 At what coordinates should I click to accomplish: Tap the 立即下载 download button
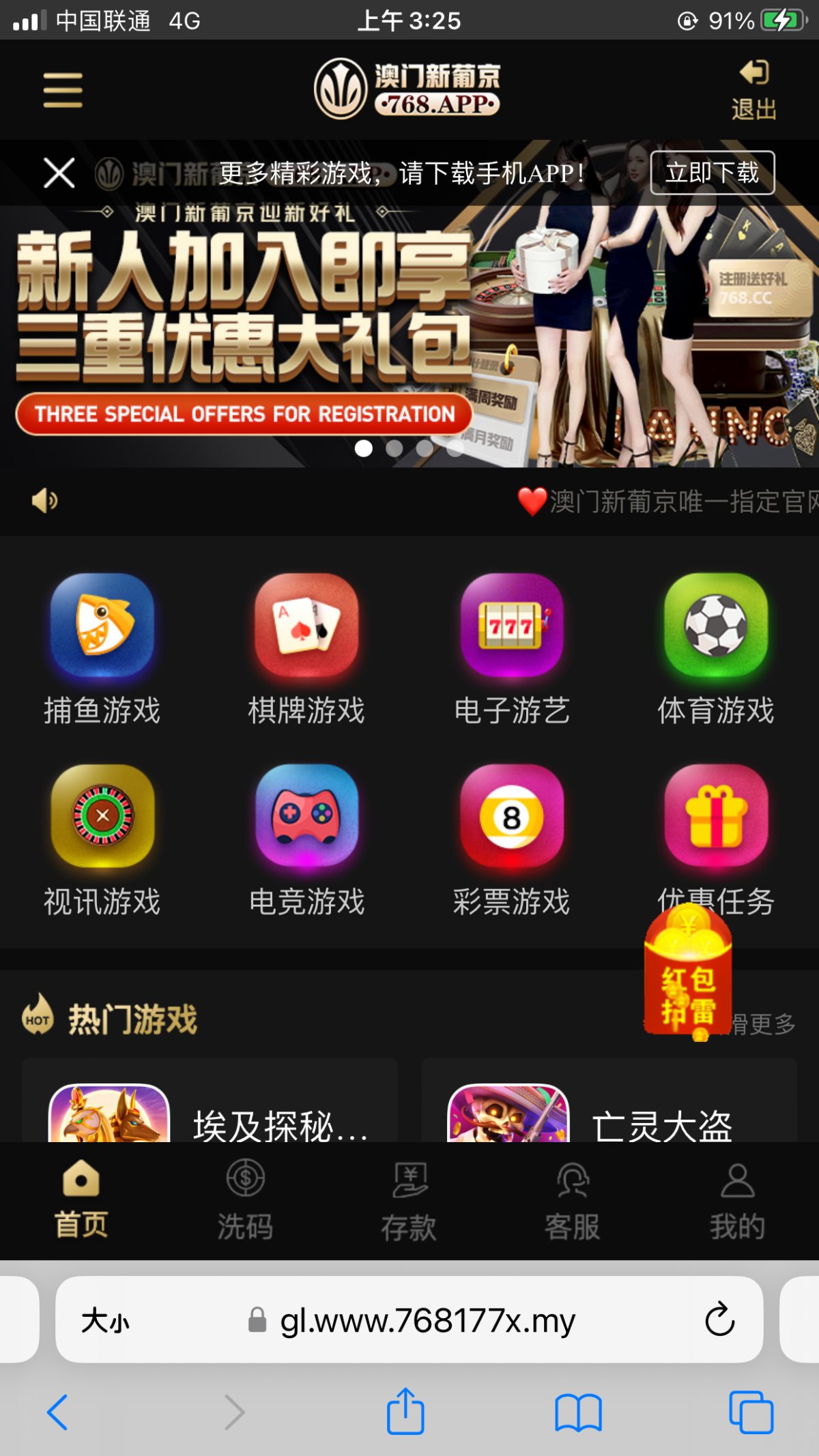click(712, 173)
